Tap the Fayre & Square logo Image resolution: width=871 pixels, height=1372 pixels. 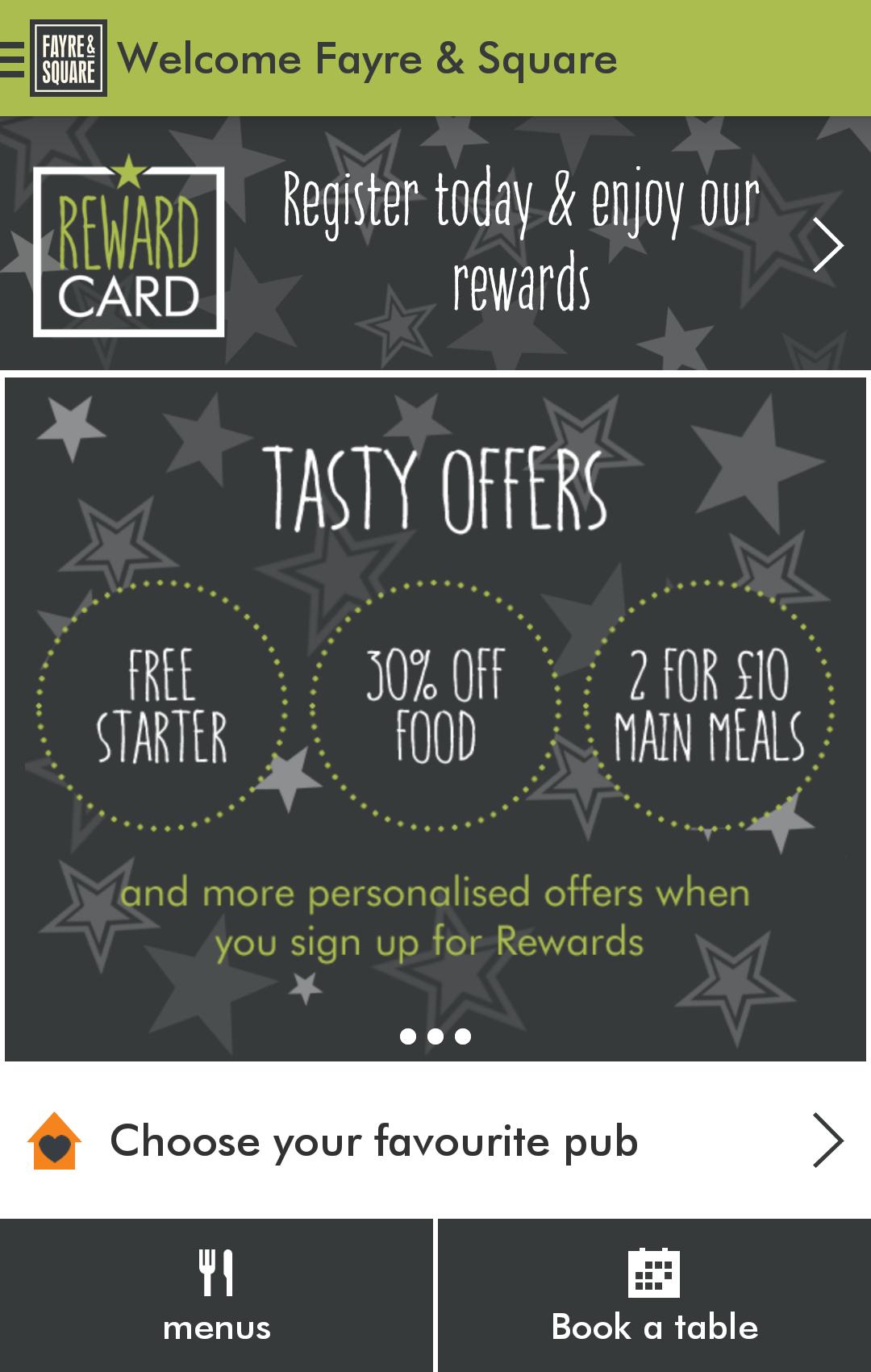point(68,56)
